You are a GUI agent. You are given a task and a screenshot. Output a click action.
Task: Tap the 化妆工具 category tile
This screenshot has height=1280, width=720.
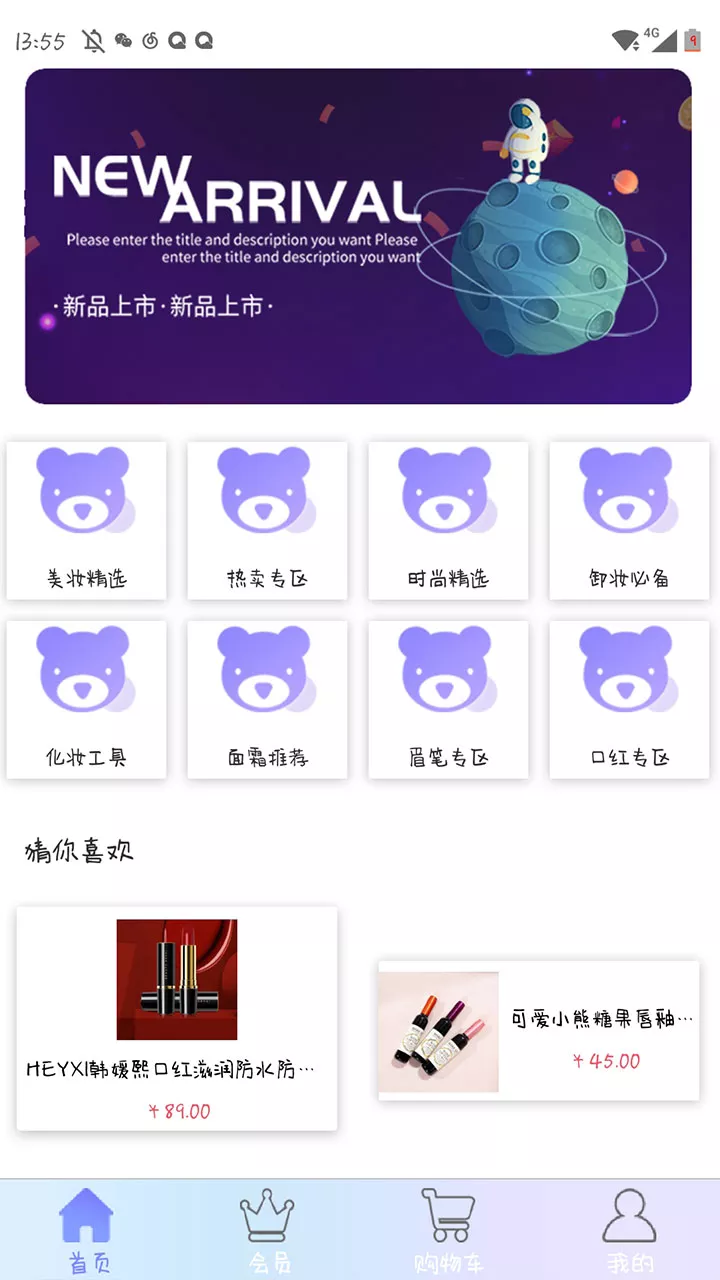87,699
